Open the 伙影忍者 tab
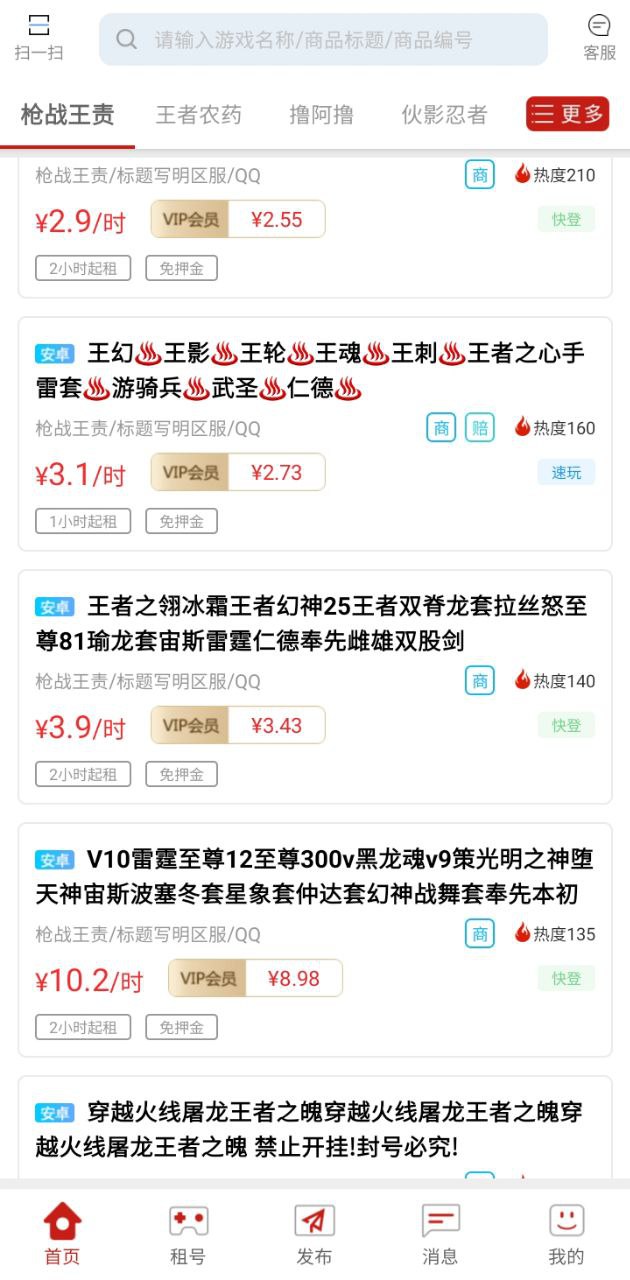Screen dimensions: 630x1280 pyautogui.click(x=444, y=115)
